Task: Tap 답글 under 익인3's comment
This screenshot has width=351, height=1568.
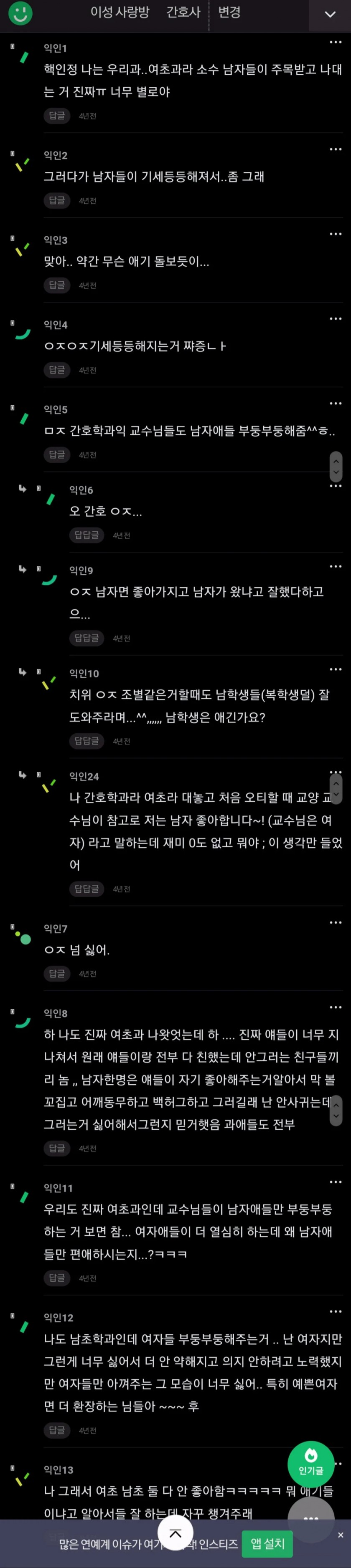Action: tap(57, 285)
